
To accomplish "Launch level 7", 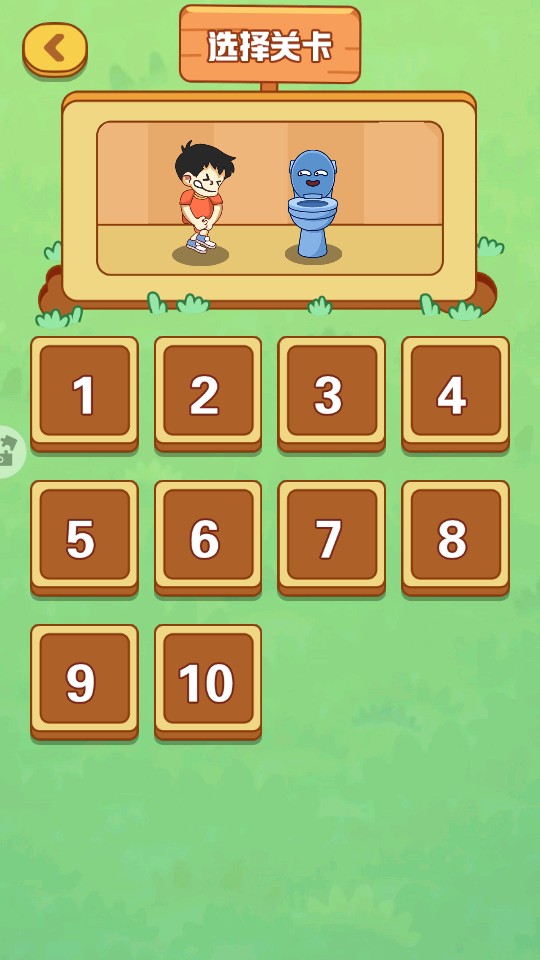I will click(x=331, y=538).
